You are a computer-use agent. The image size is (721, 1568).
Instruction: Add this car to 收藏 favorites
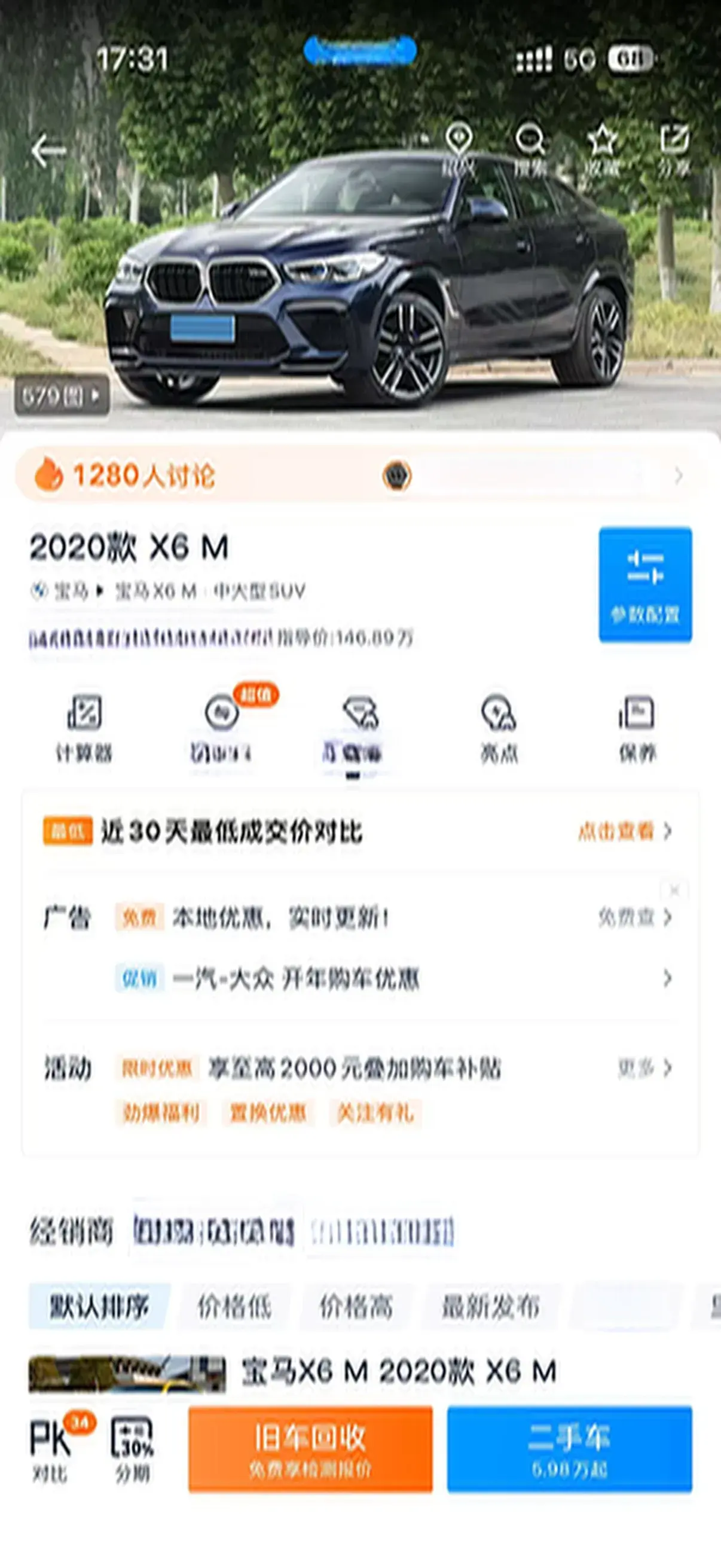point(602,149)
